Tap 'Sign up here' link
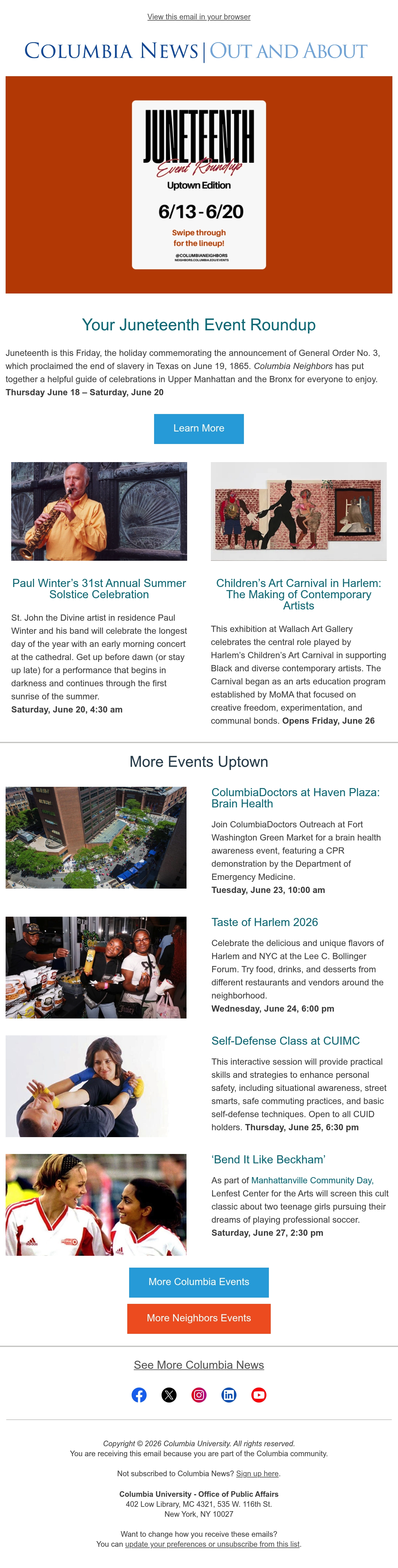This screenshot has height=1568, width=398. [x=257, y=1474]
